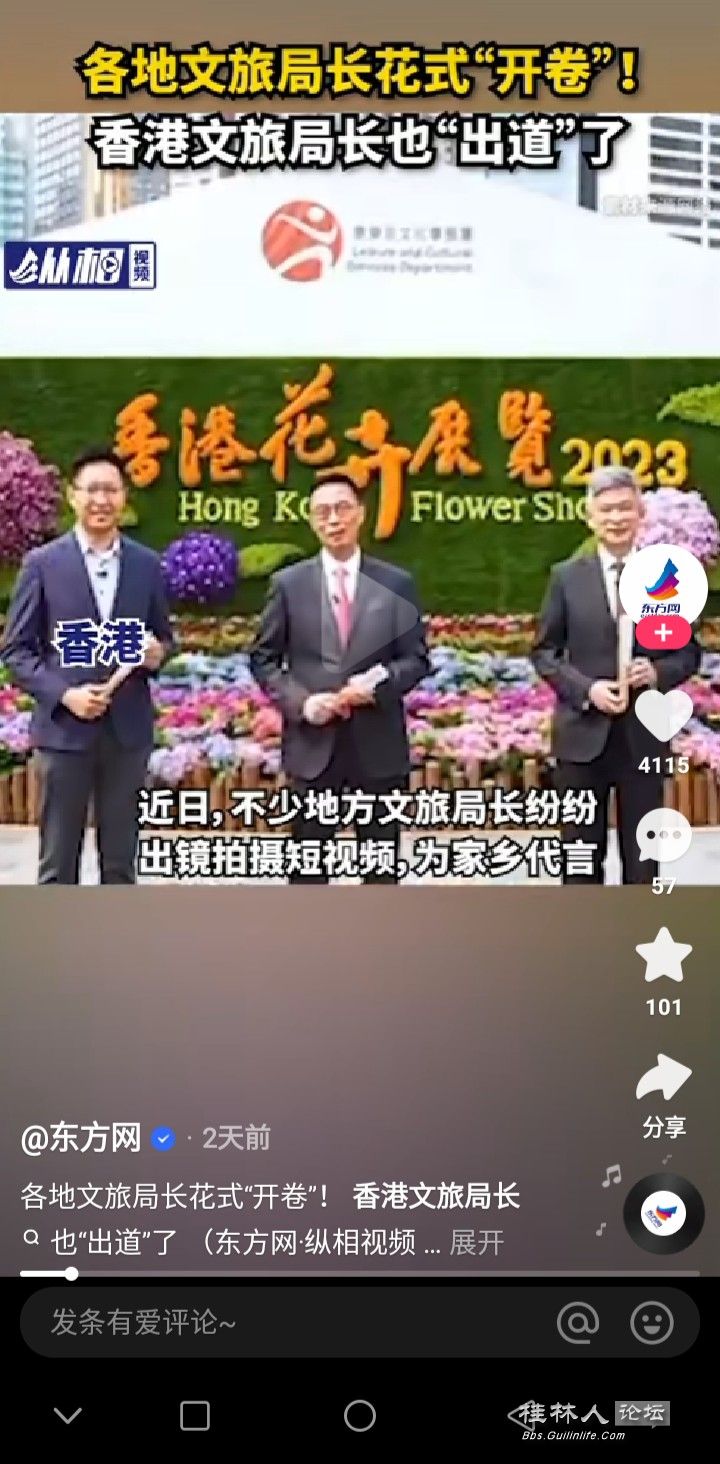Open @东方网 account name

(x=82, y=1138)
